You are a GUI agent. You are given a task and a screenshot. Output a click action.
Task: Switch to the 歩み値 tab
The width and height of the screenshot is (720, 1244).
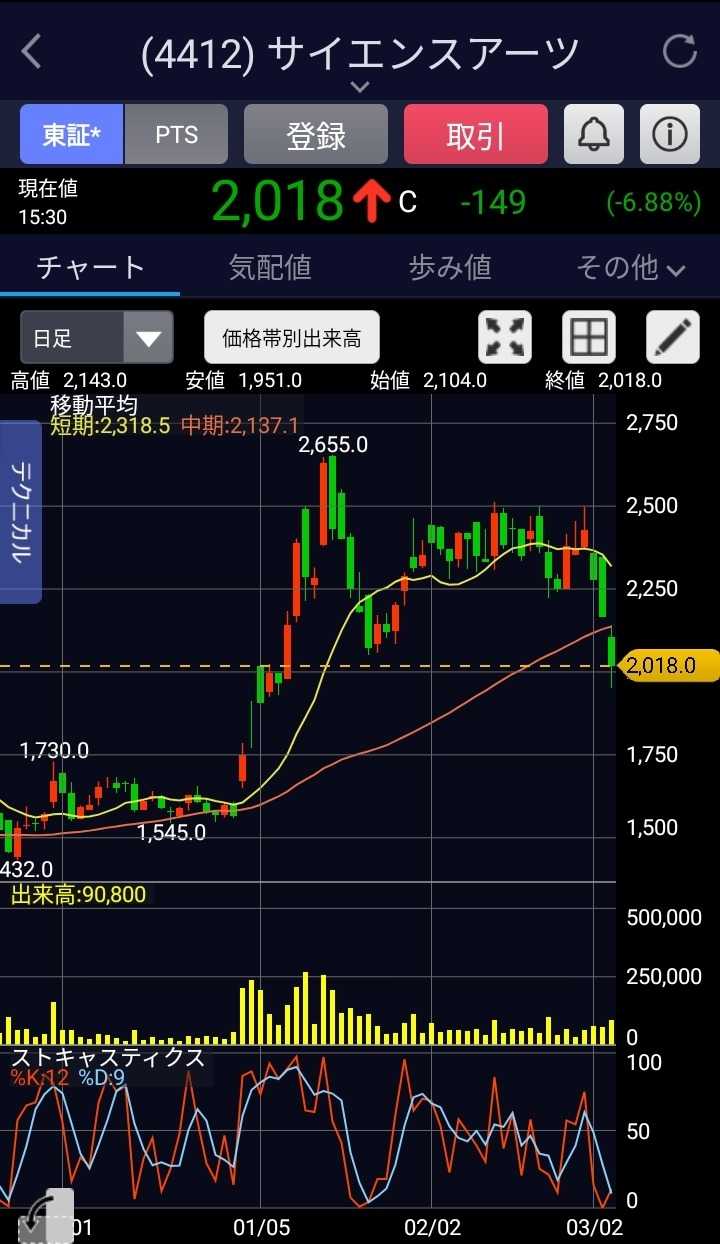[450, 267]
